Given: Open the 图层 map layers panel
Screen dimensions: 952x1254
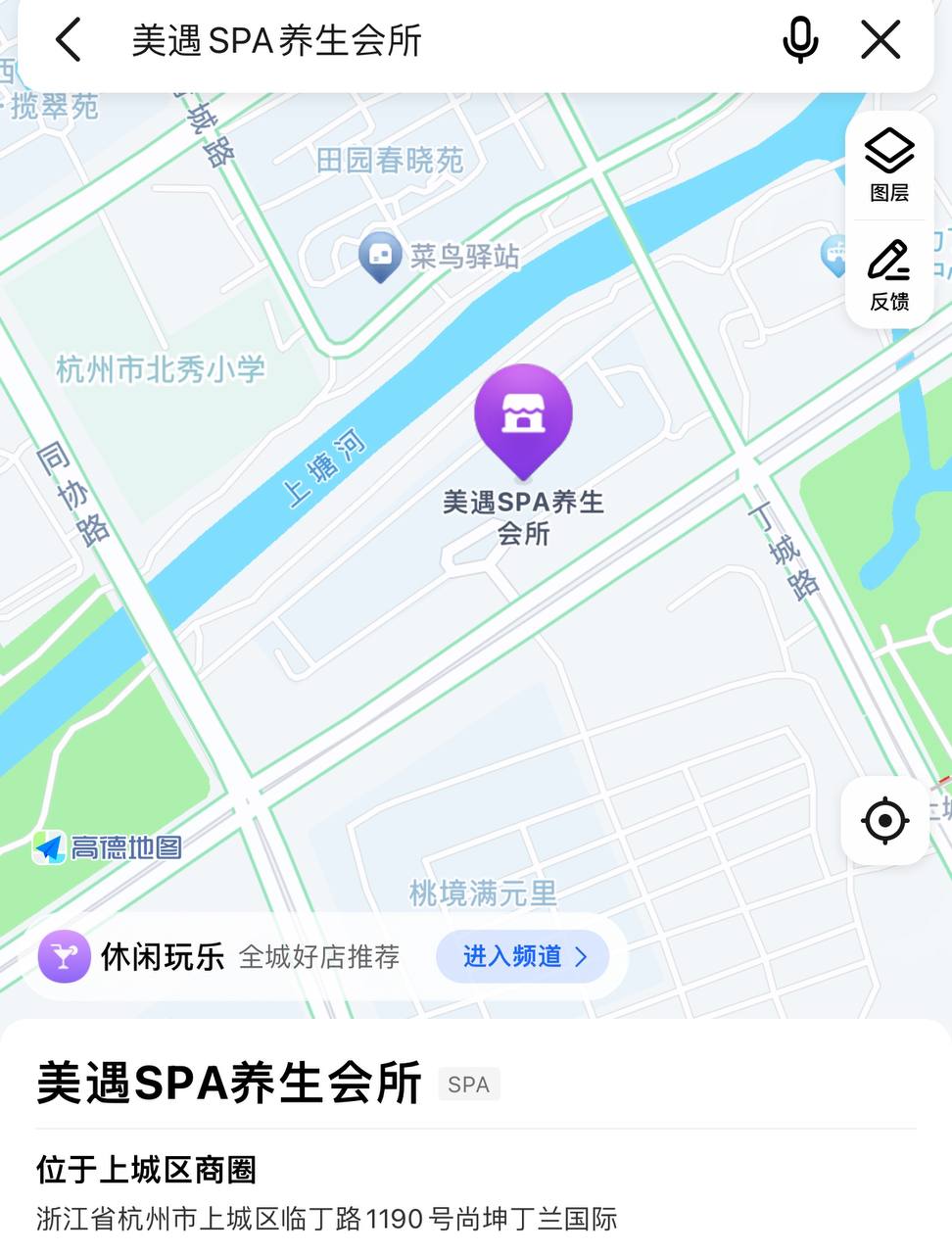Looking at the screenshot, I should 889,165.
